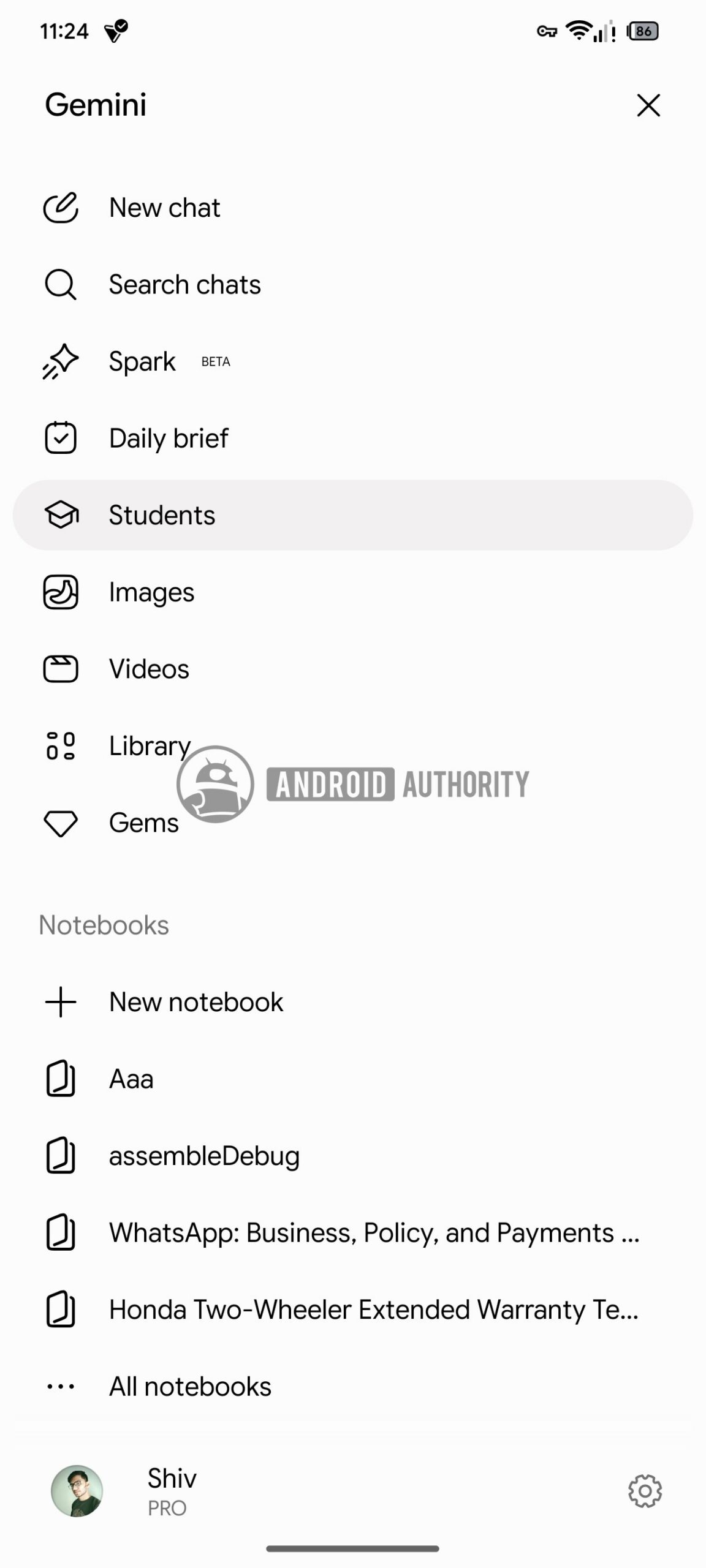Open Search chats
Screen dimensions: 706x1568
pyautogui.click(x=353, y=285)
